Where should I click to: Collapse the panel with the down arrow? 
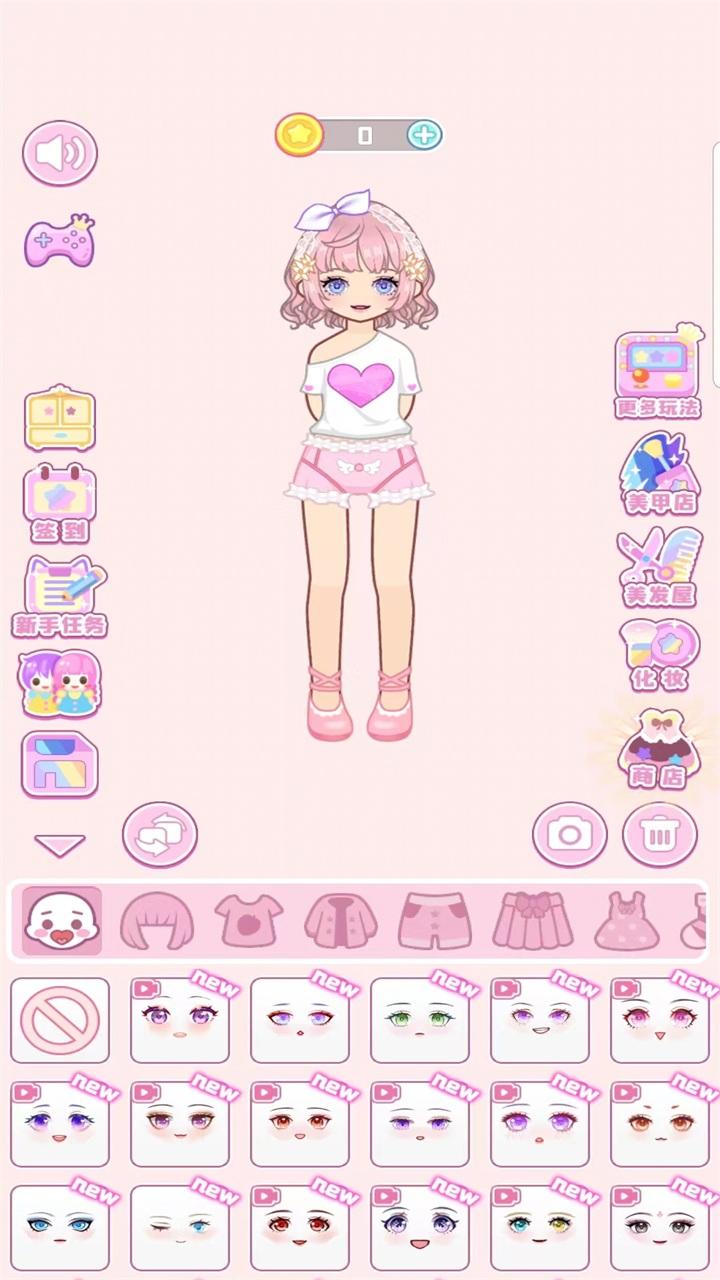coord(60,845)
